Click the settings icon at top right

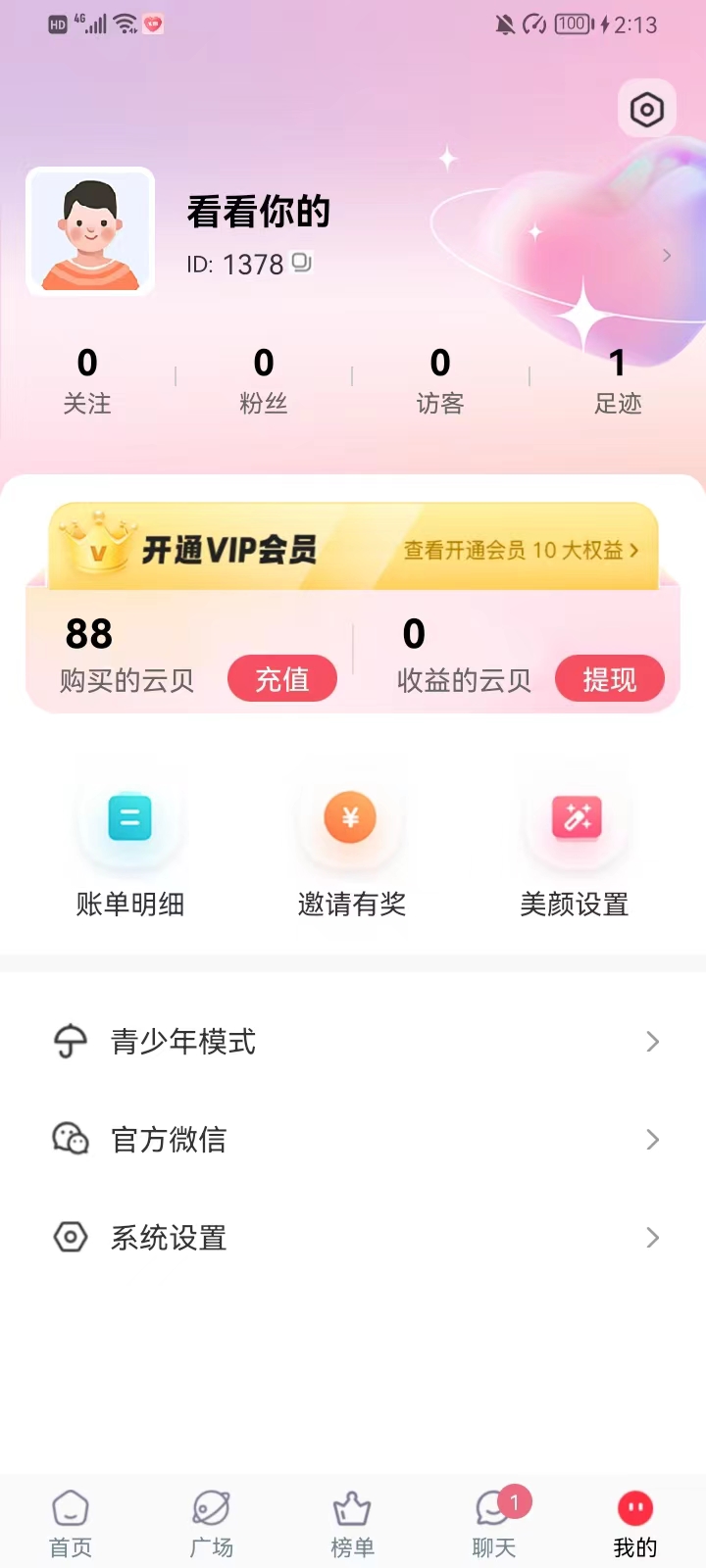tap(647, 109)
